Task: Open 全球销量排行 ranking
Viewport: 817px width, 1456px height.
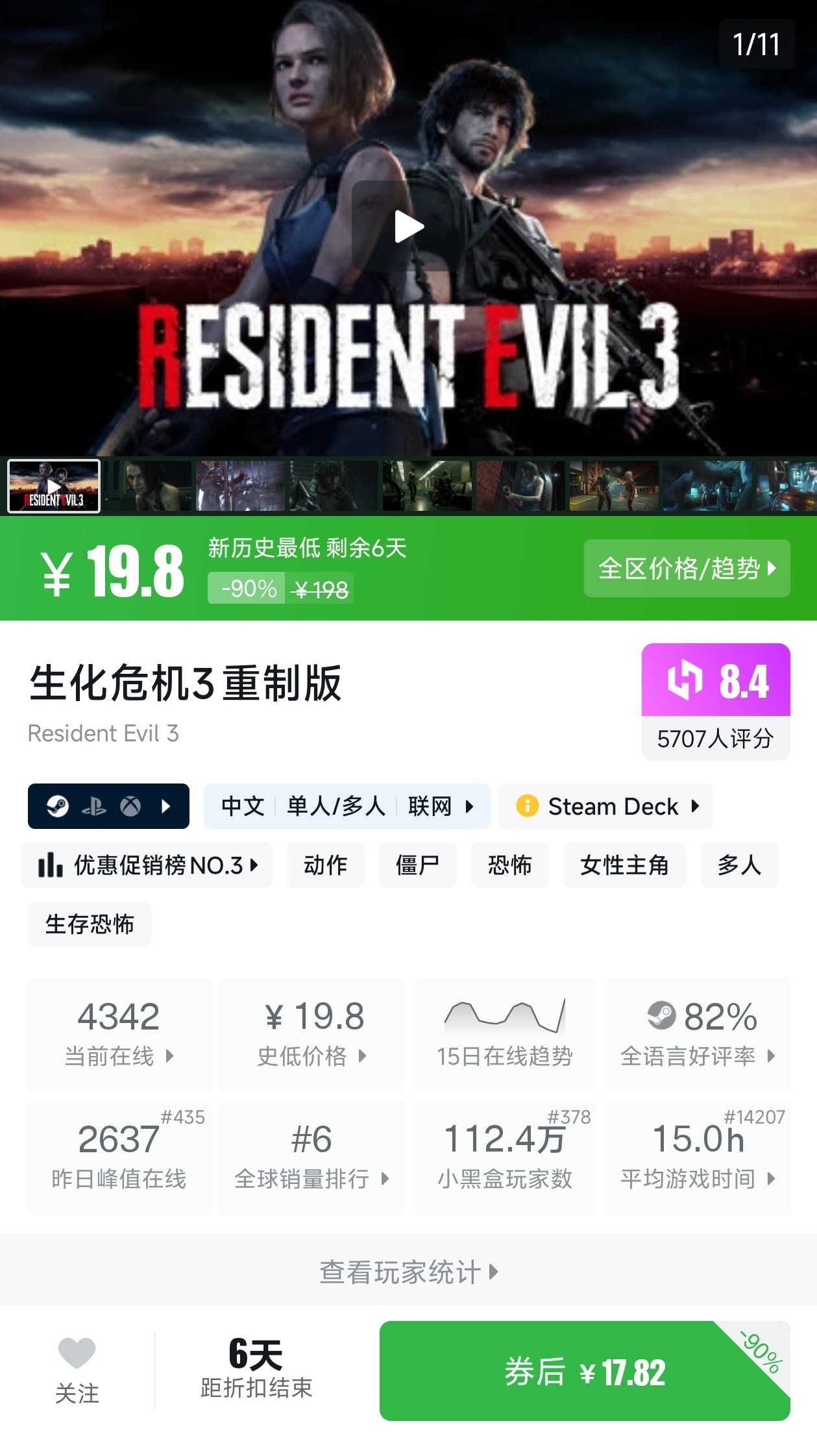Action: click(311, 1157)
